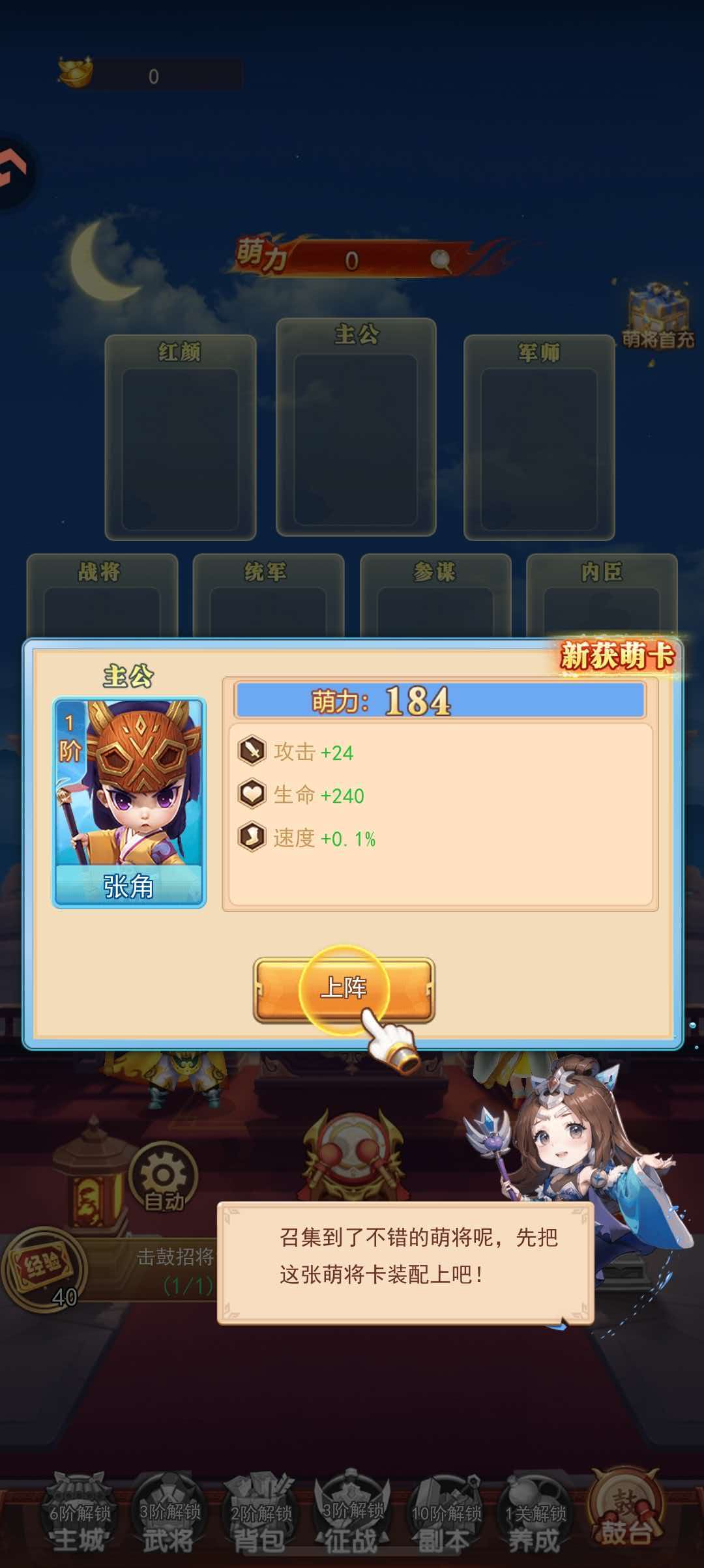Viewport: 704px width, 1568px height.
Task: Tap the 经验 badge showing 40
Action: [44, 1270]
